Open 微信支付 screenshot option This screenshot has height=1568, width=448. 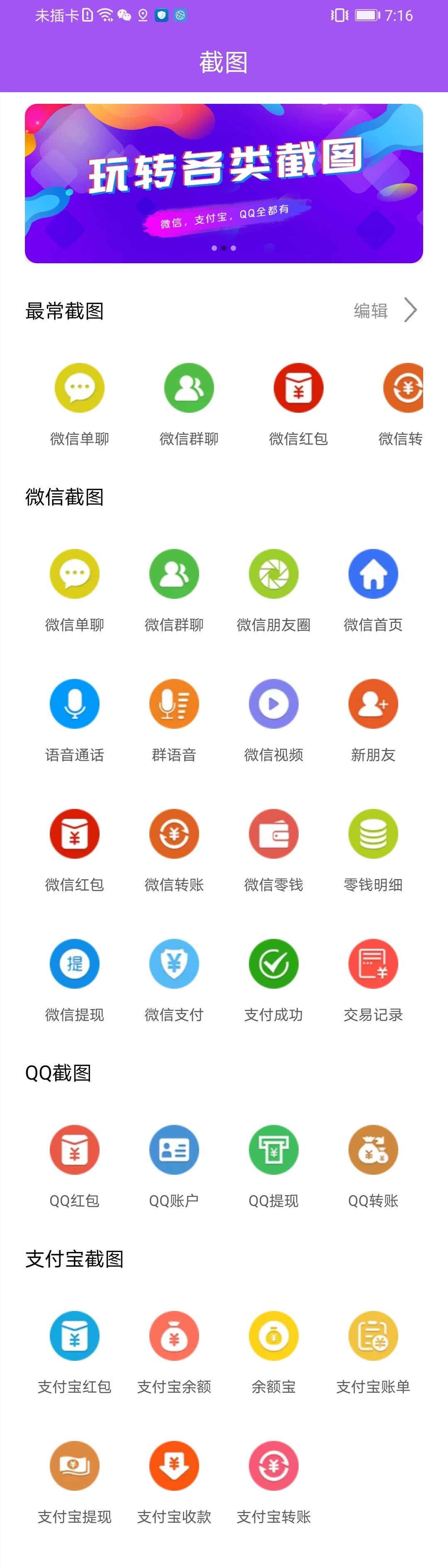point(175,963)
